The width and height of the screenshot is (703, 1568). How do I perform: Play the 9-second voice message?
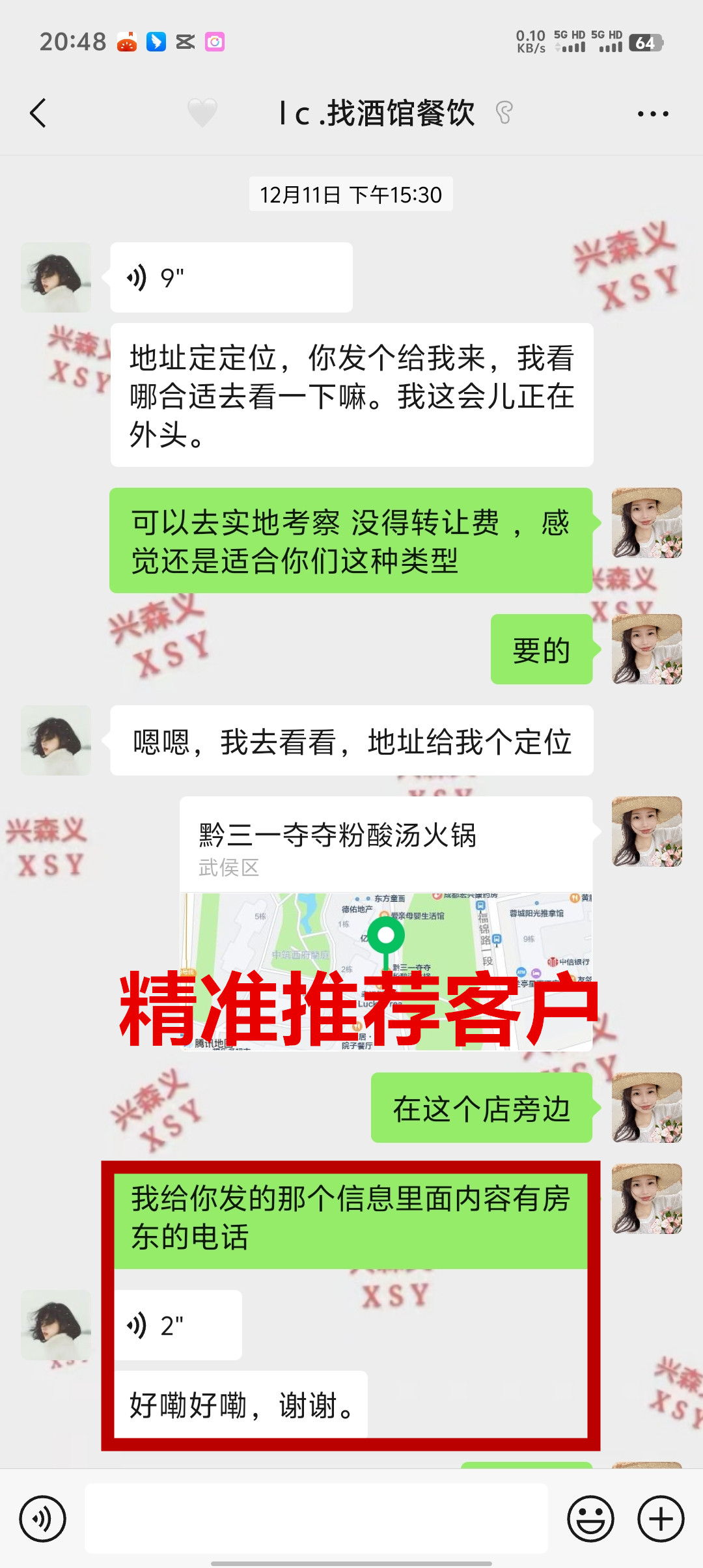click(x=231, y=278)
